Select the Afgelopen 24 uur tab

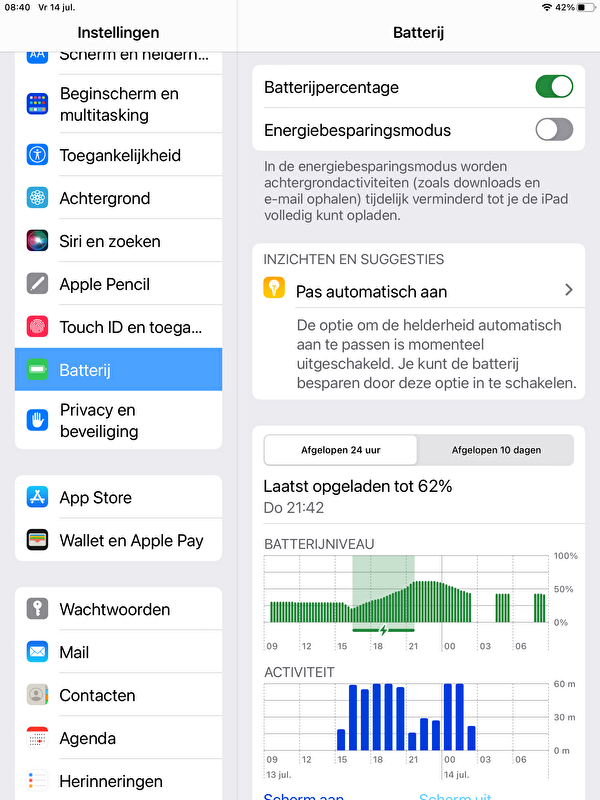(x=341, y=450)
